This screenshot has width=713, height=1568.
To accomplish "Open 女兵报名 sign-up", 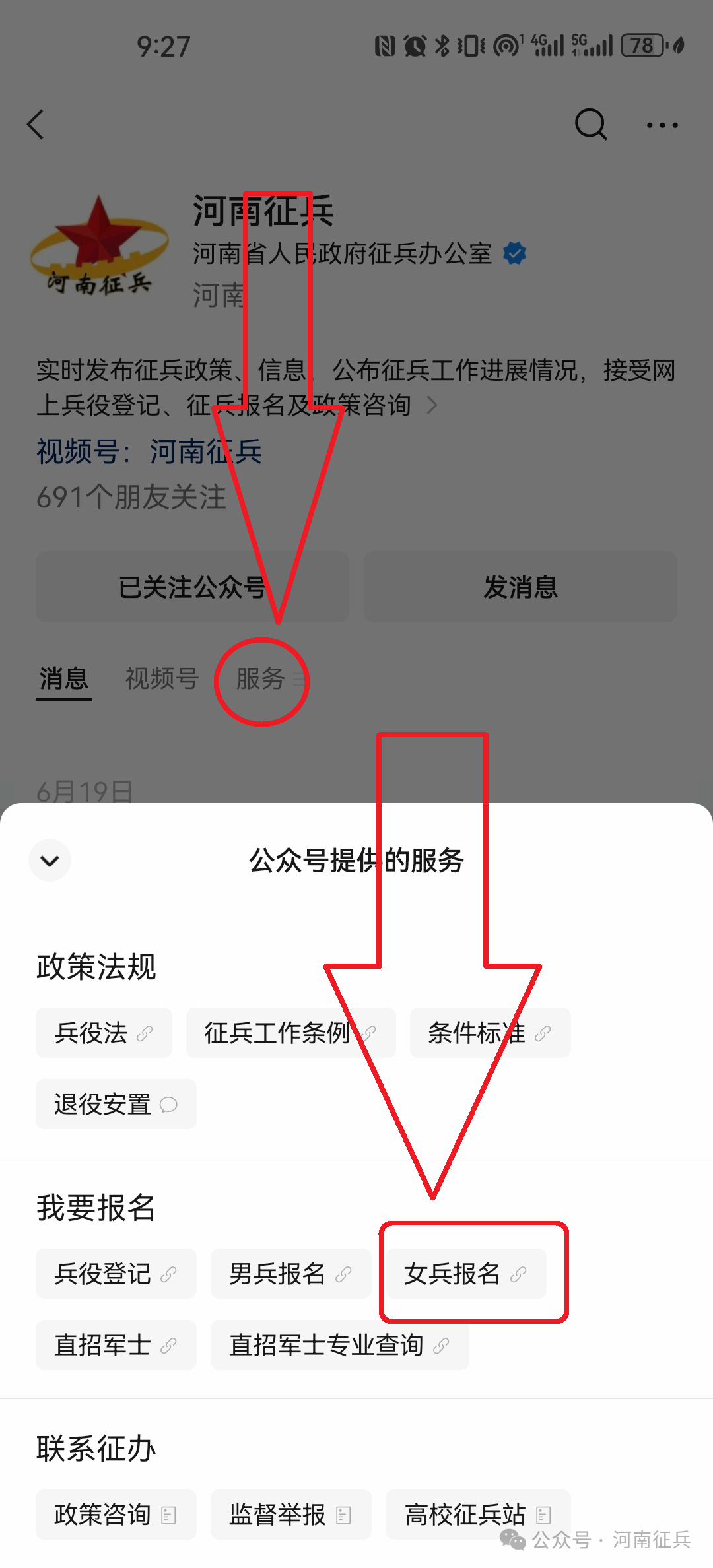I will [x=465, y=1274].
